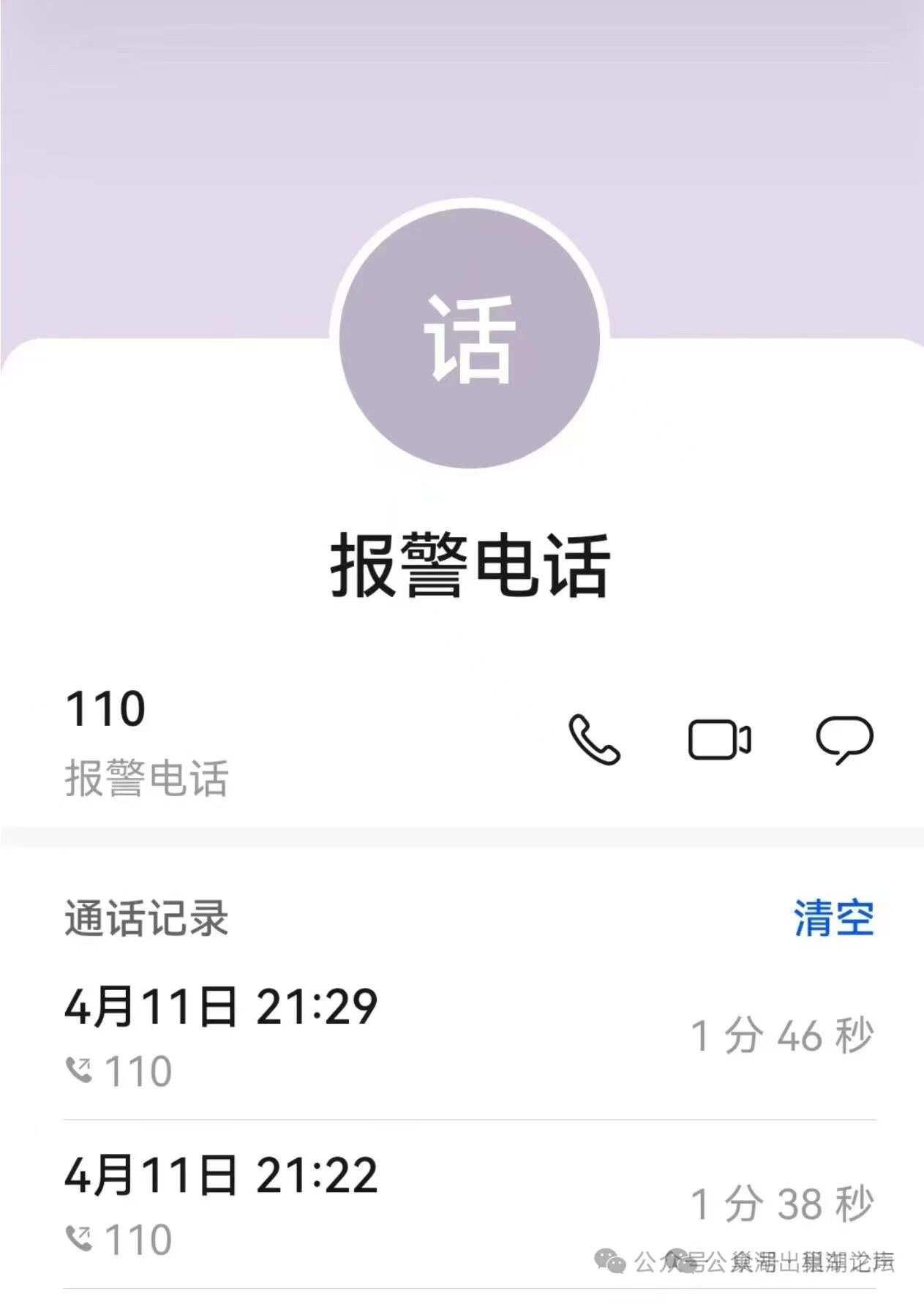Tap the 话 contact avatar
The height and width of the screenshot is (1304, 924).
pos(469,338)
